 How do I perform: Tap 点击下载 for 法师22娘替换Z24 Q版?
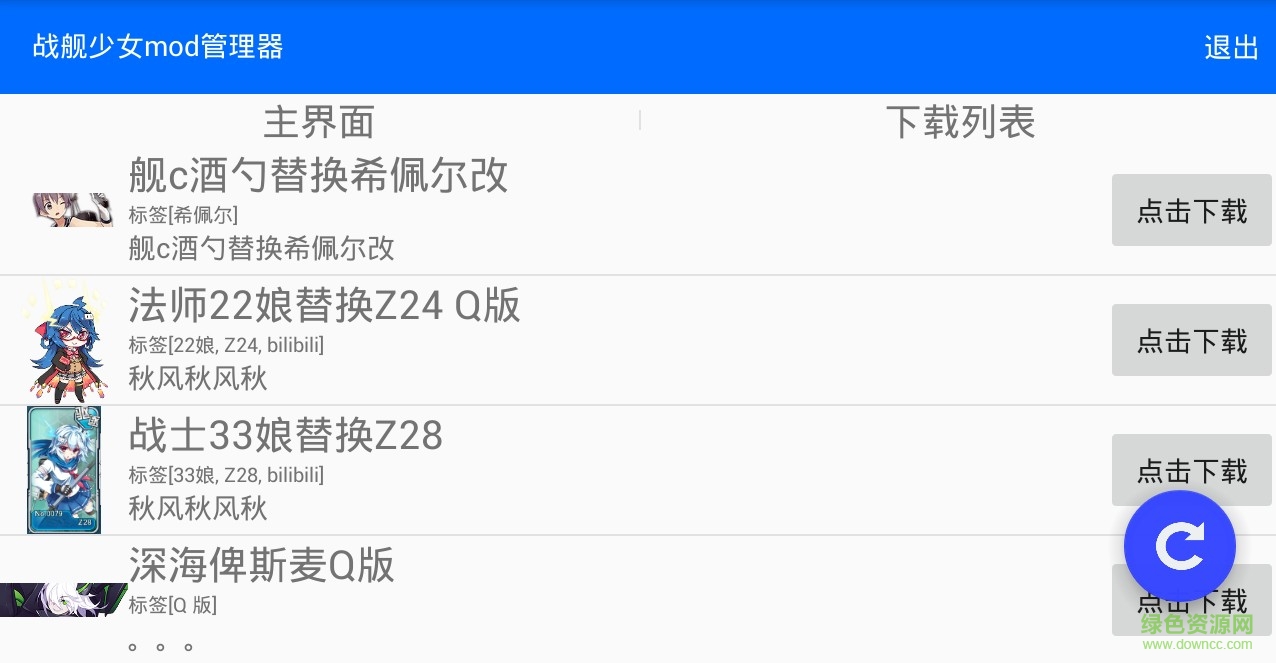pos(1191,340)
